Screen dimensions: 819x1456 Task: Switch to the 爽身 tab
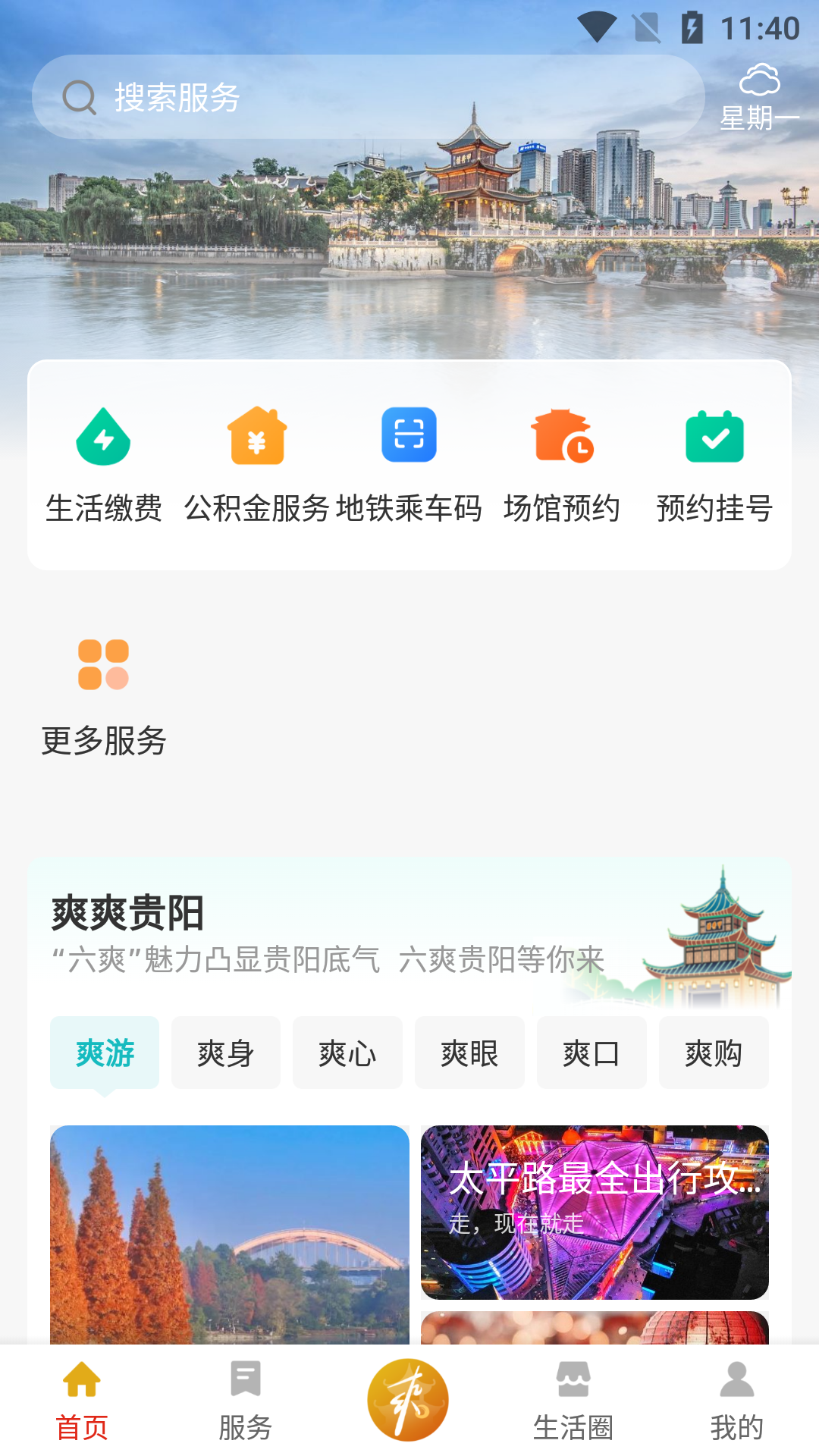coord(225,1053)
